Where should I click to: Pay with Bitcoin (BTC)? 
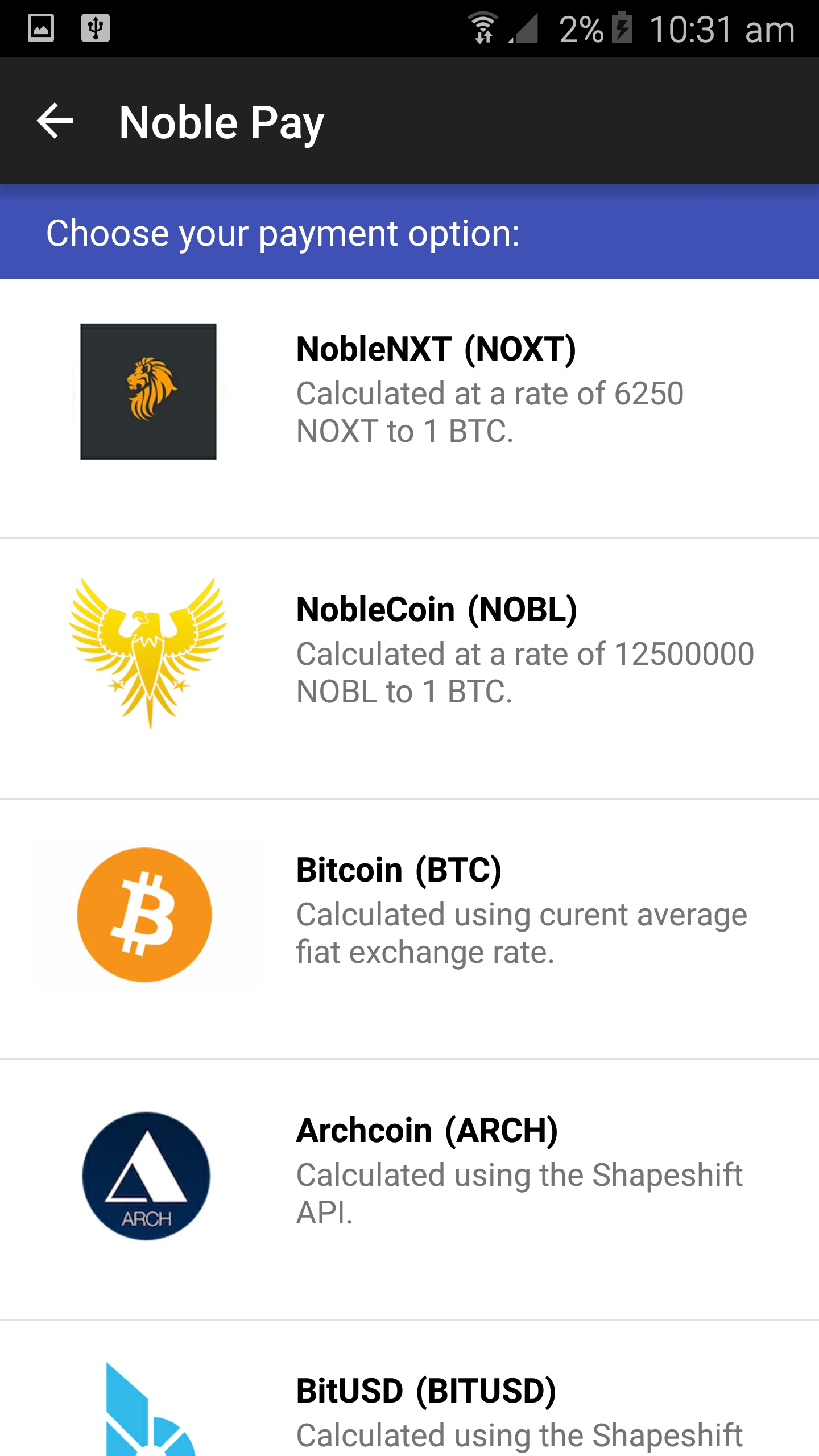409,929
